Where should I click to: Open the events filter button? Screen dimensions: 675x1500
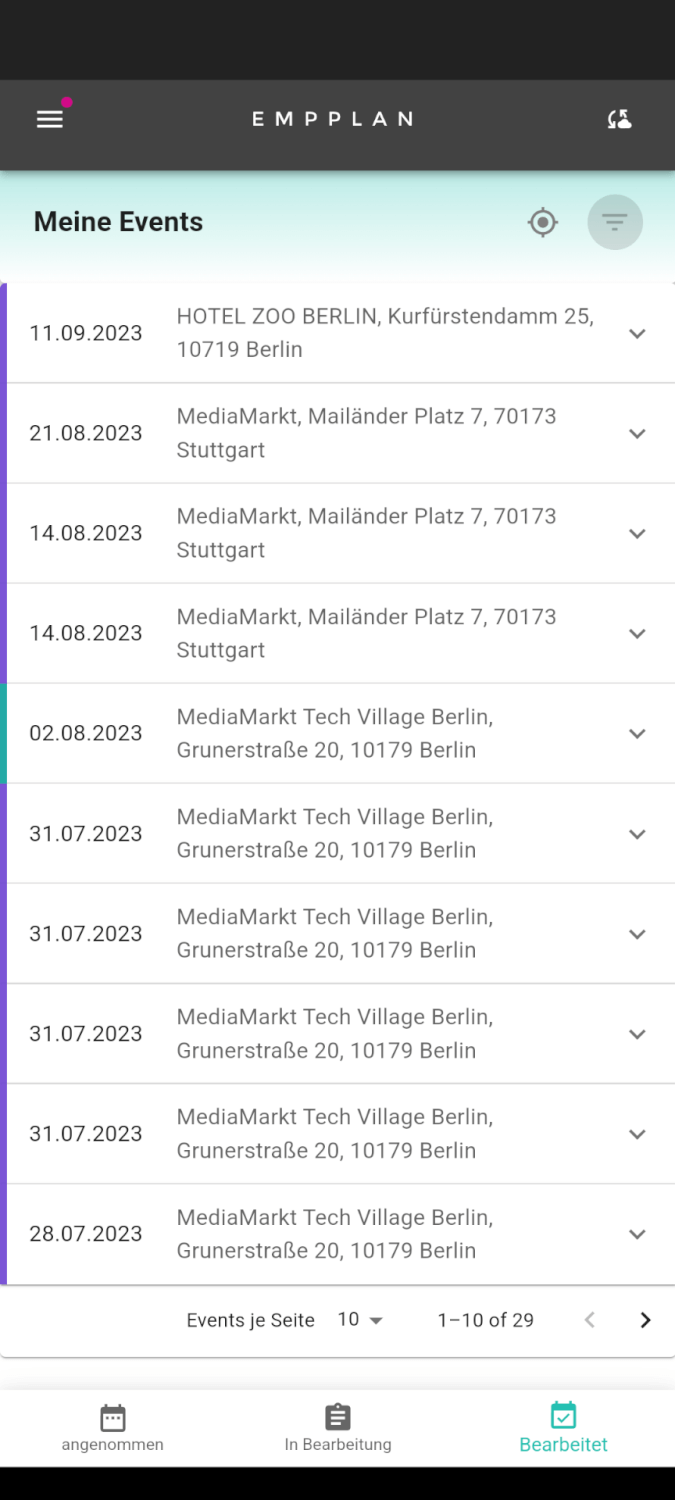pyautogui.click(x=615, y=222)
